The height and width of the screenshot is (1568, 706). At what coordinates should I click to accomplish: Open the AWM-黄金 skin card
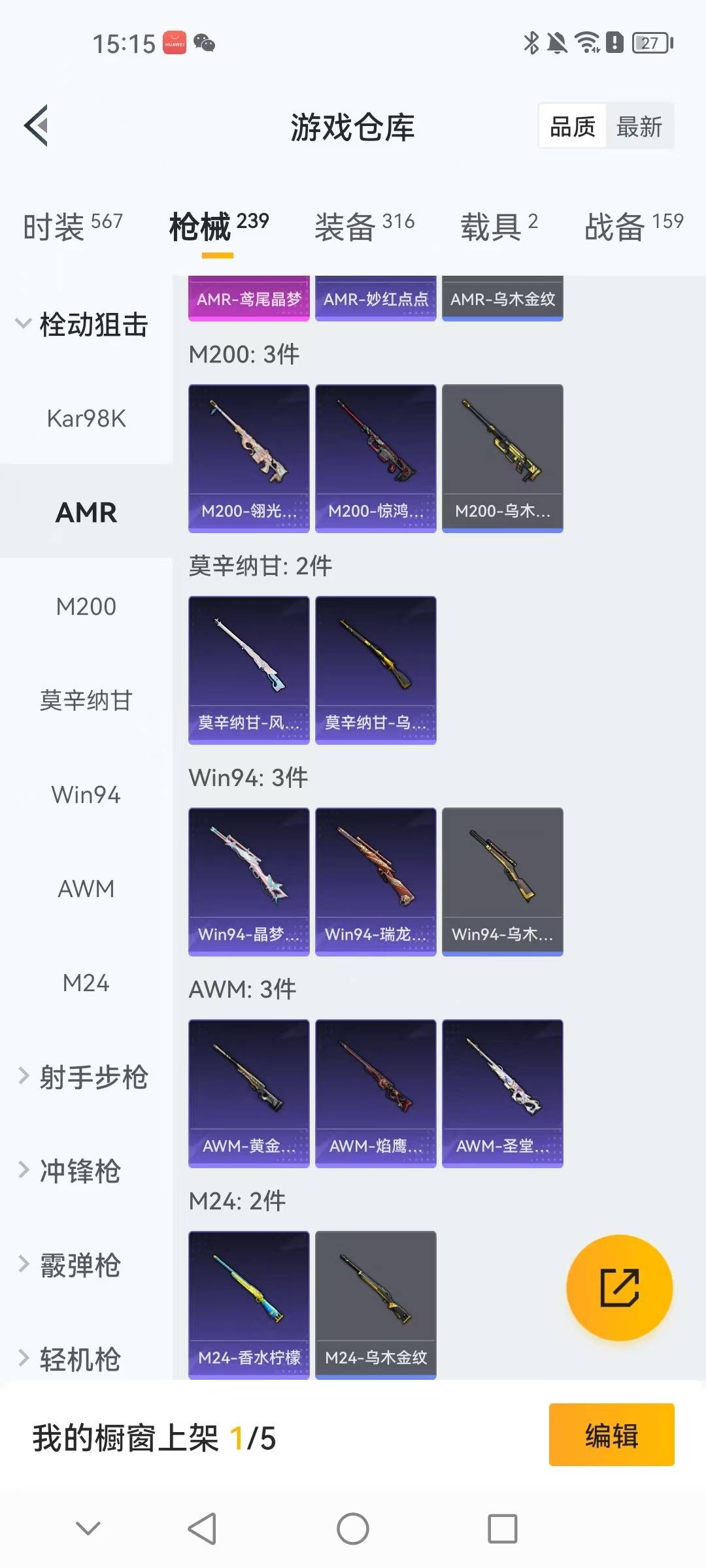pos(248,1093)
